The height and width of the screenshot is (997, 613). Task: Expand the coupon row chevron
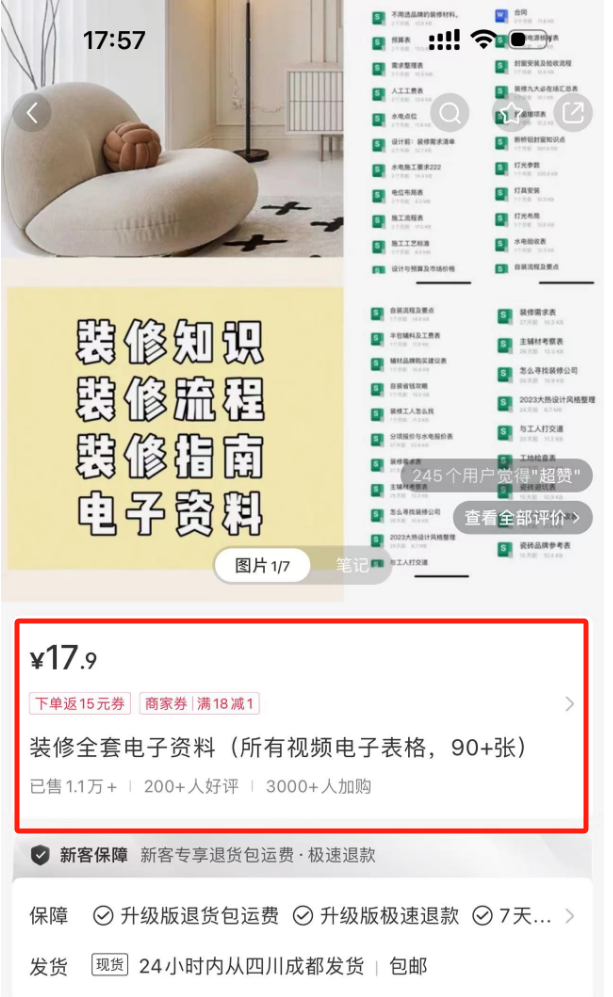[x=570, y=704]
